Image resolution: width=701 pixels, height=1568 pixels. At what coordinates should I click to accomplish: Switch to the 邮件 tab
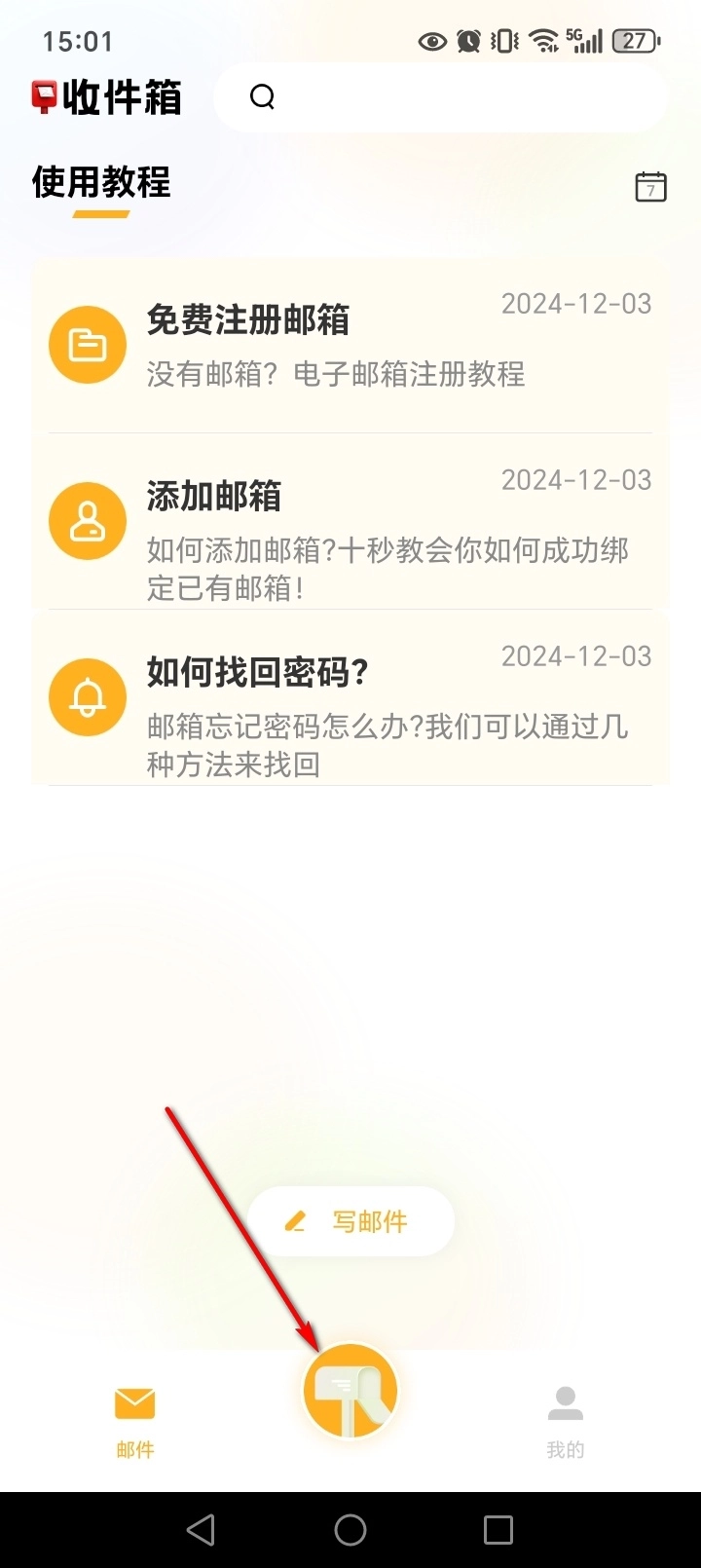(135, 1420)
